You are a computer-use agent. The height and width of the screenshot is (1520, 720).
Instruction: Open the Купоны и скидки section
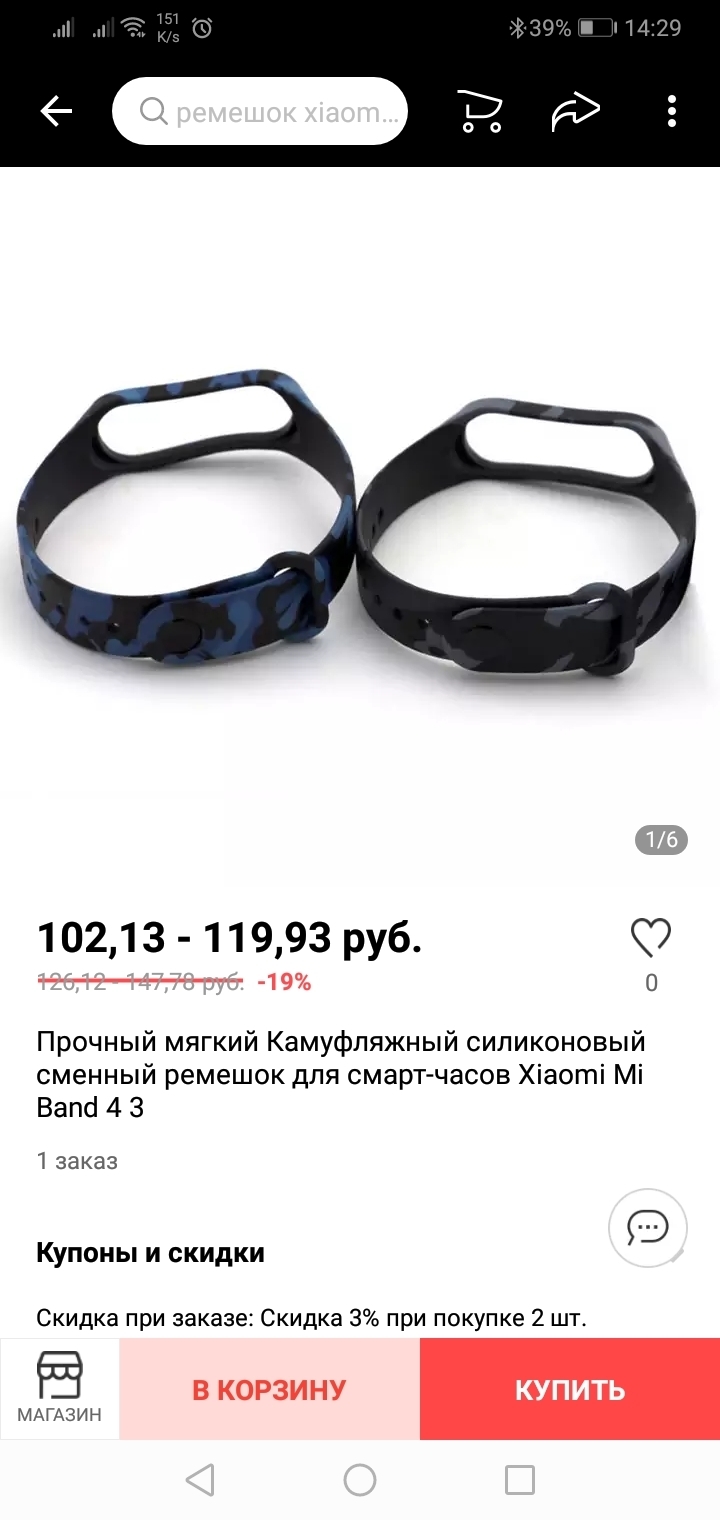point(150,1253)
